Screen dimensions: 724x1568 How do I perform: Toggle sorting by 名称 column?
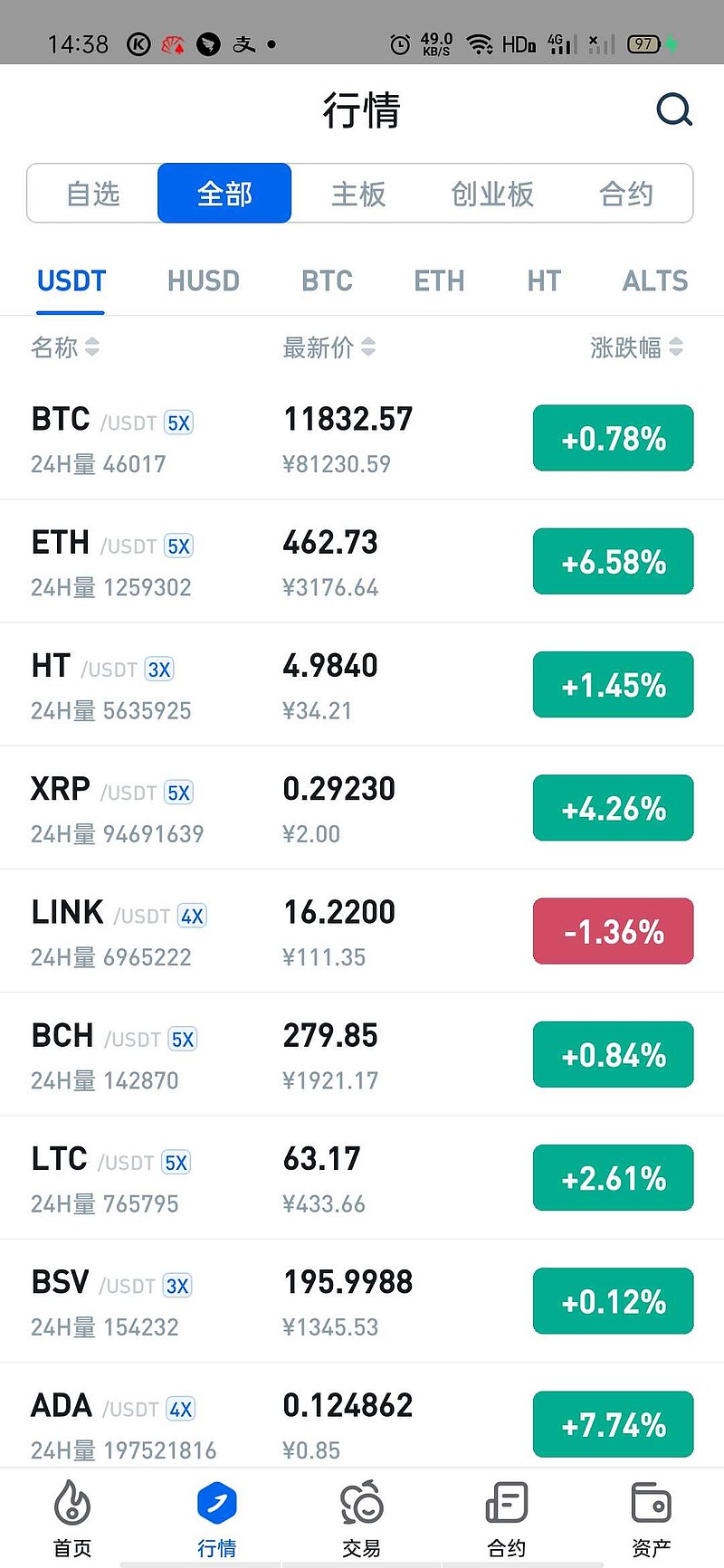tap(64, 348)
